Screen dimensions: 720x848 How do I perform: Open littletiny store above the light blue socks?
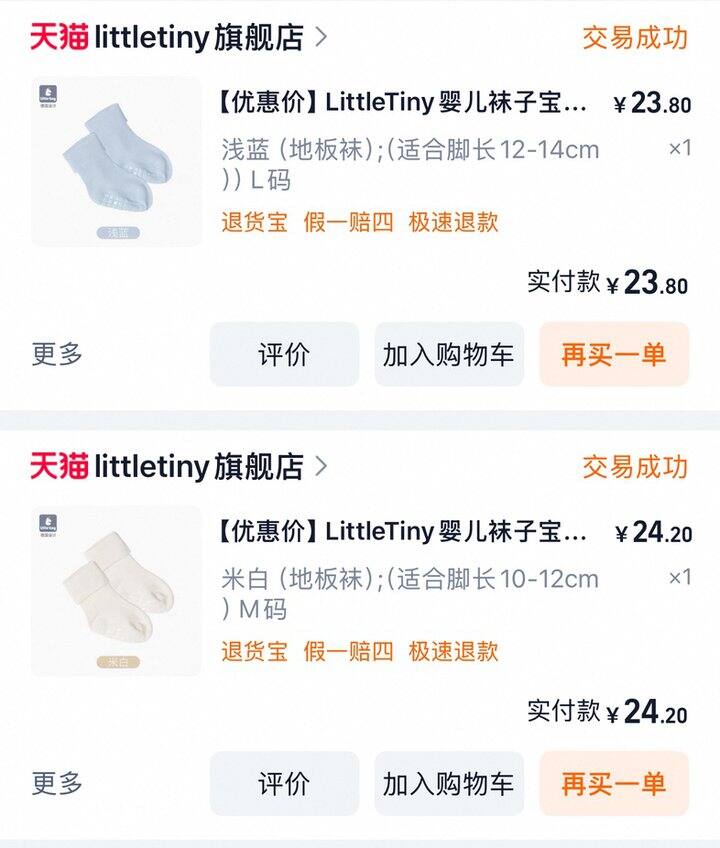[x=178, y=38]
